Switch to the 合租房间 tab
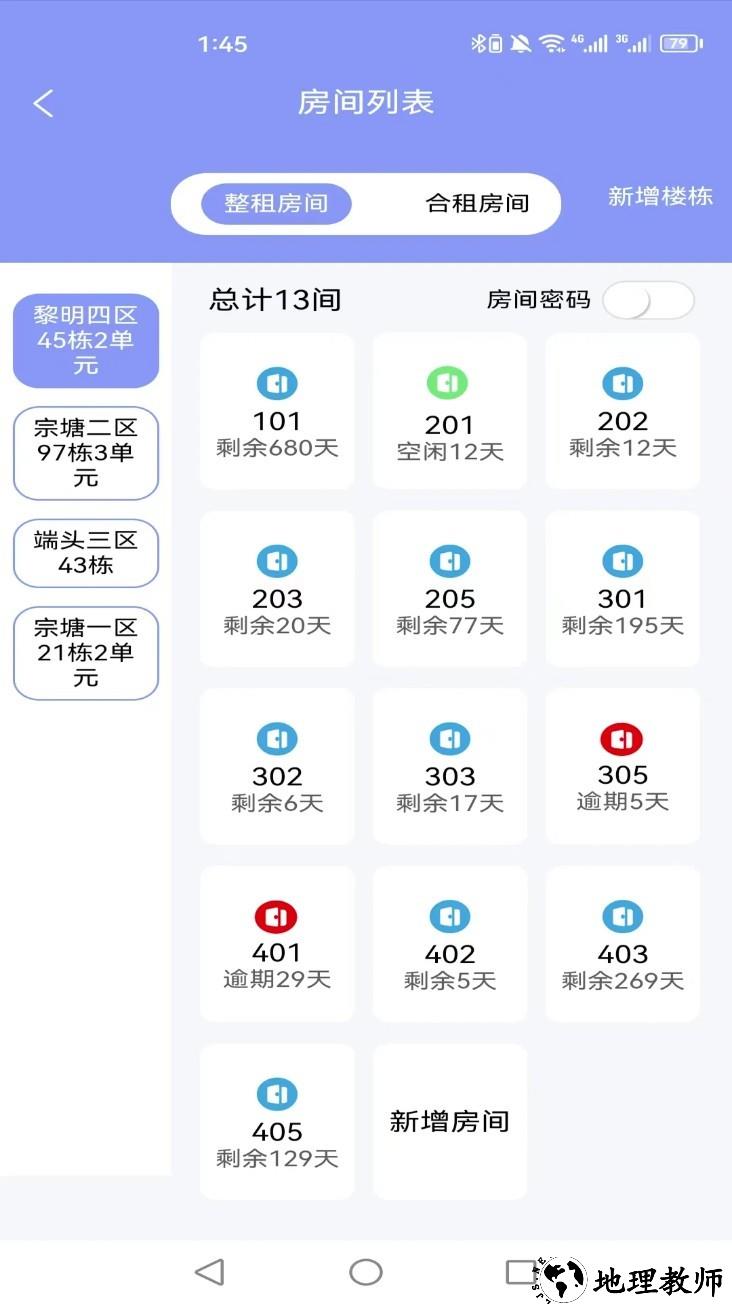Viewport: 732px width, 1304px height. tap(475, 203)
